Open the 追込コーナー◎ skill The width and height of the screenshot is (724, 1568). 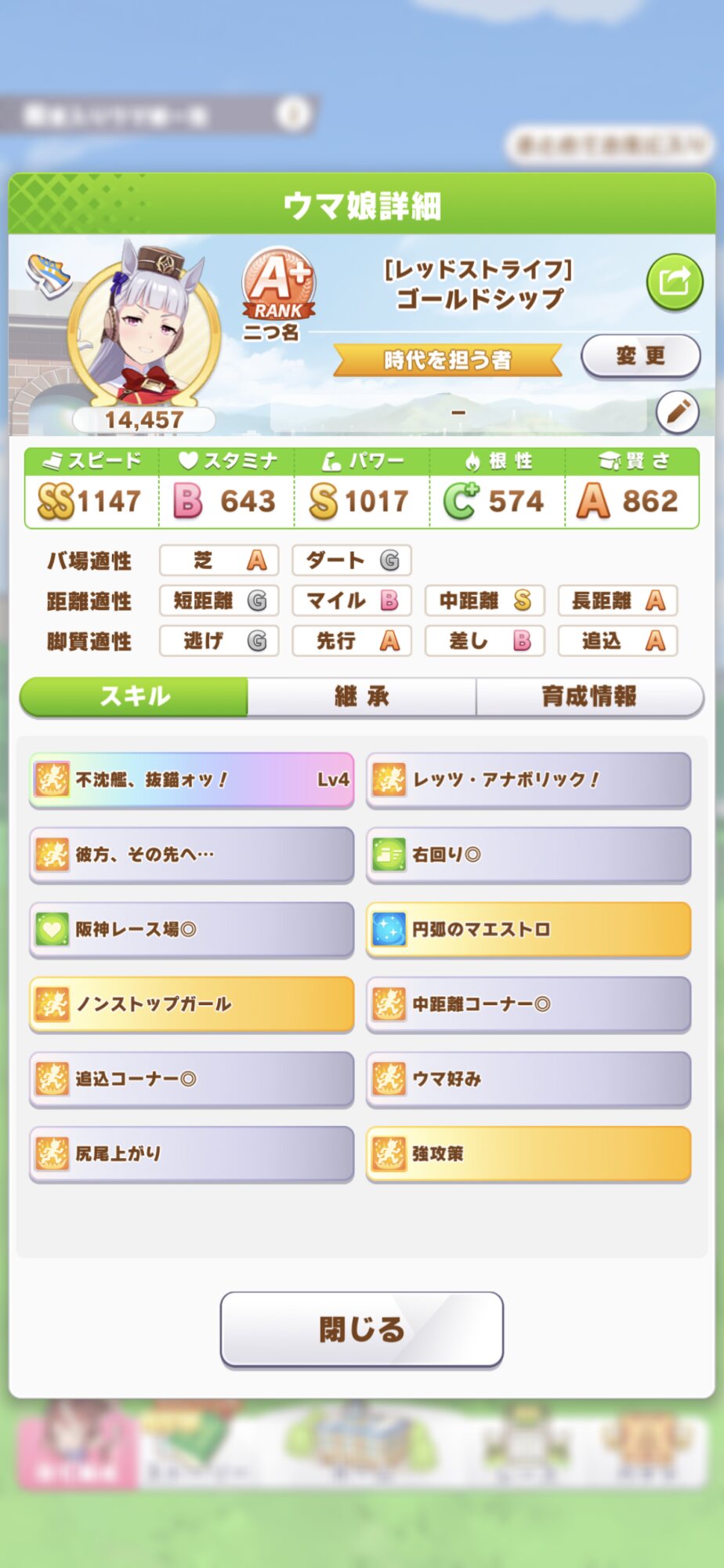(191, 1079)
